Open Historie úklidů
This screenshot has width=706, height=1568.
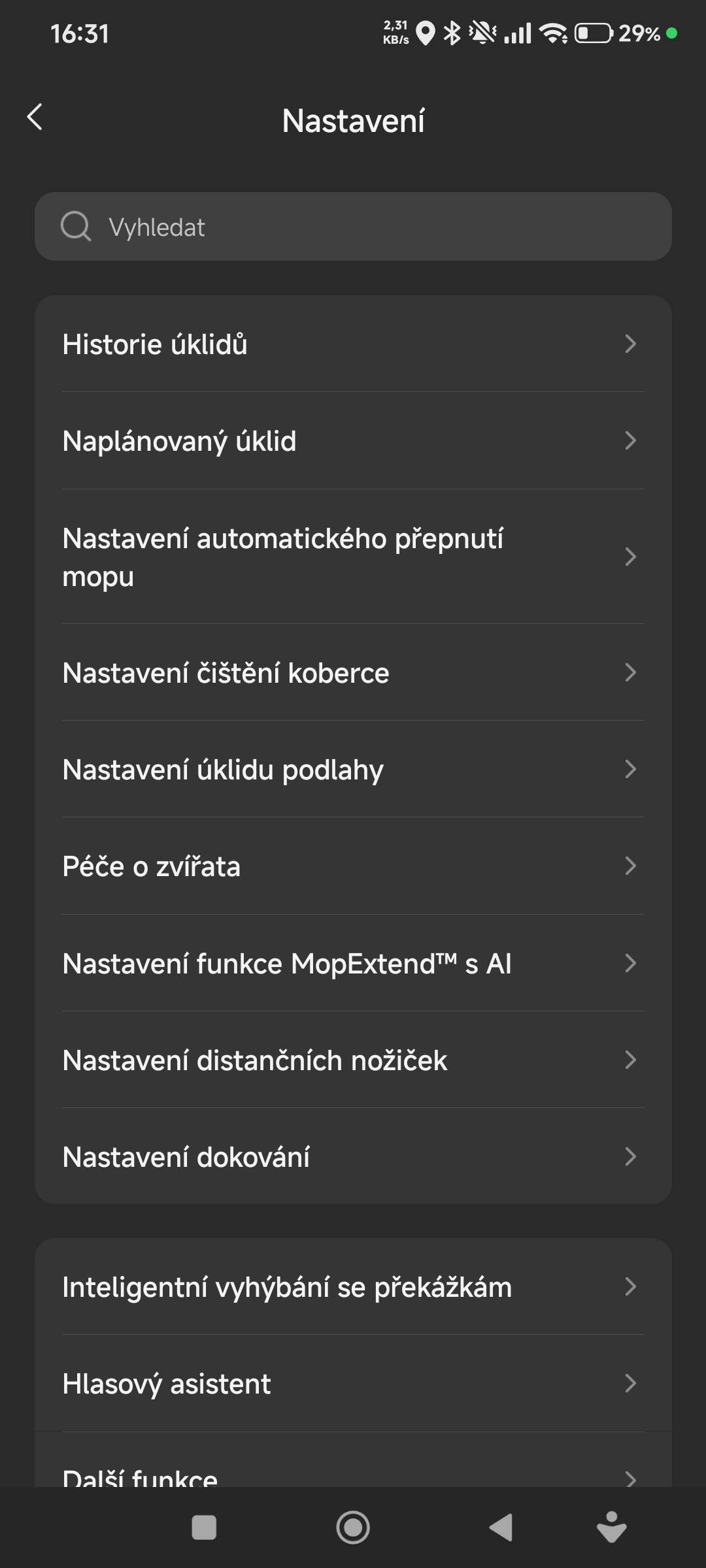(353, 344)
